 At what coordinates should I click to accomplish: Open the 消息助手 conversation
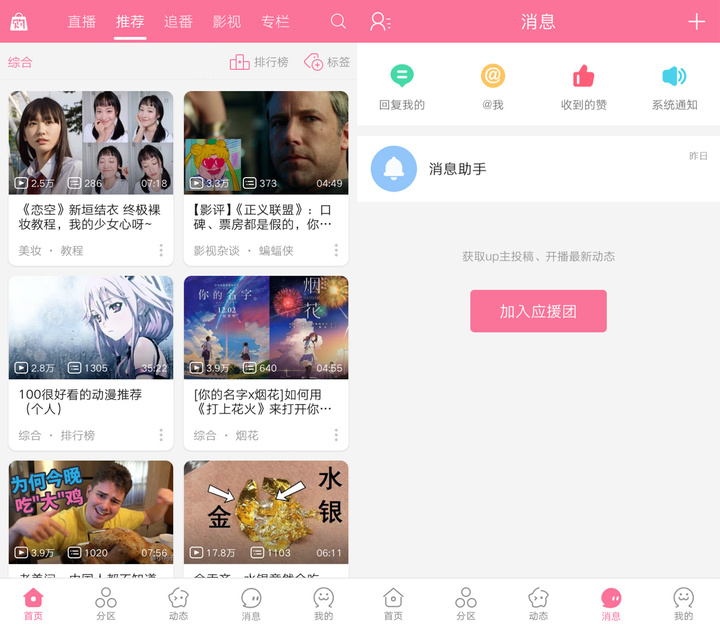pos(538,169)
